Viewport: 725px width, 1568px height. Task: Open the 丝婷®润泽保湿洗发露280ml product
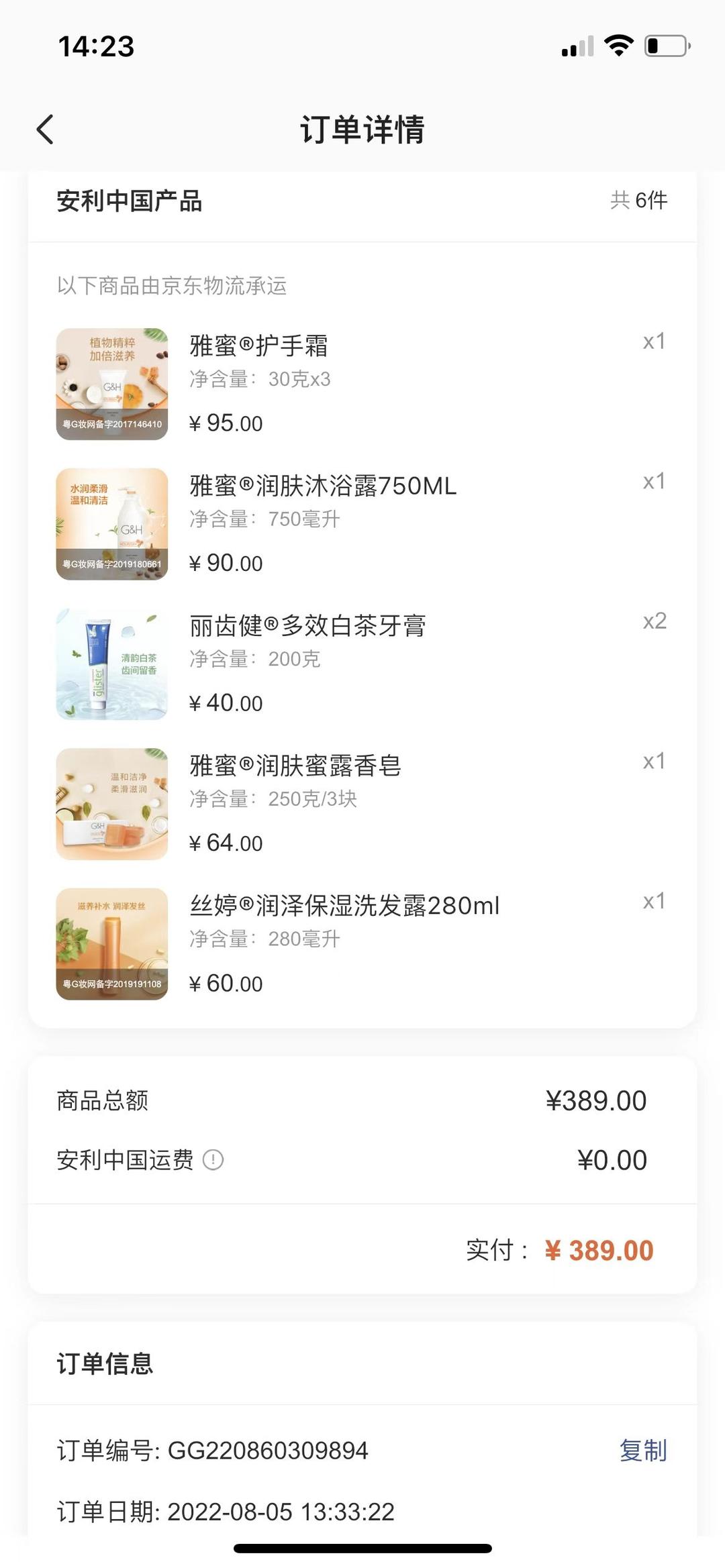pos(344,906)
